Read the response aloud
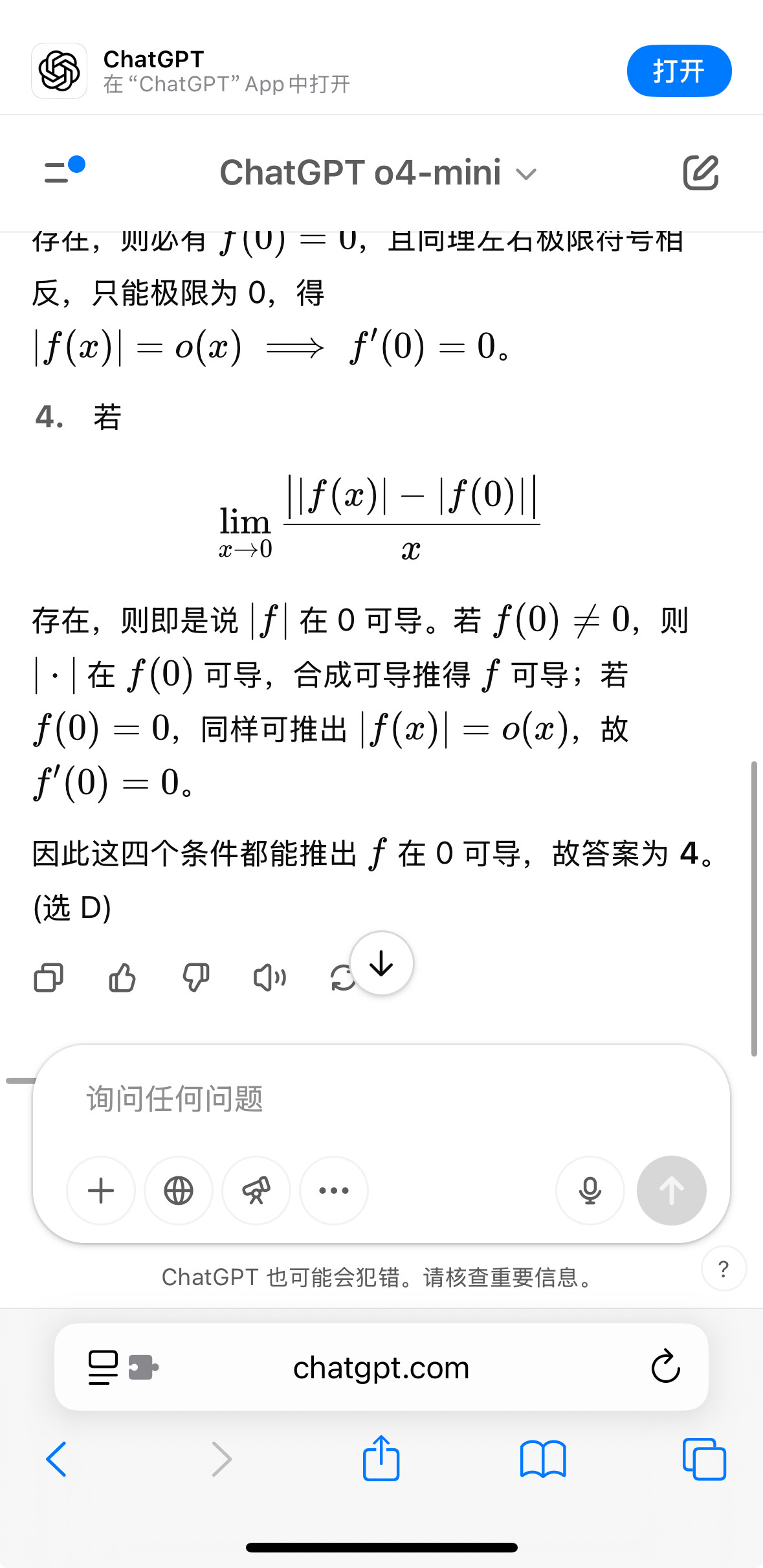 click(269, 978)
